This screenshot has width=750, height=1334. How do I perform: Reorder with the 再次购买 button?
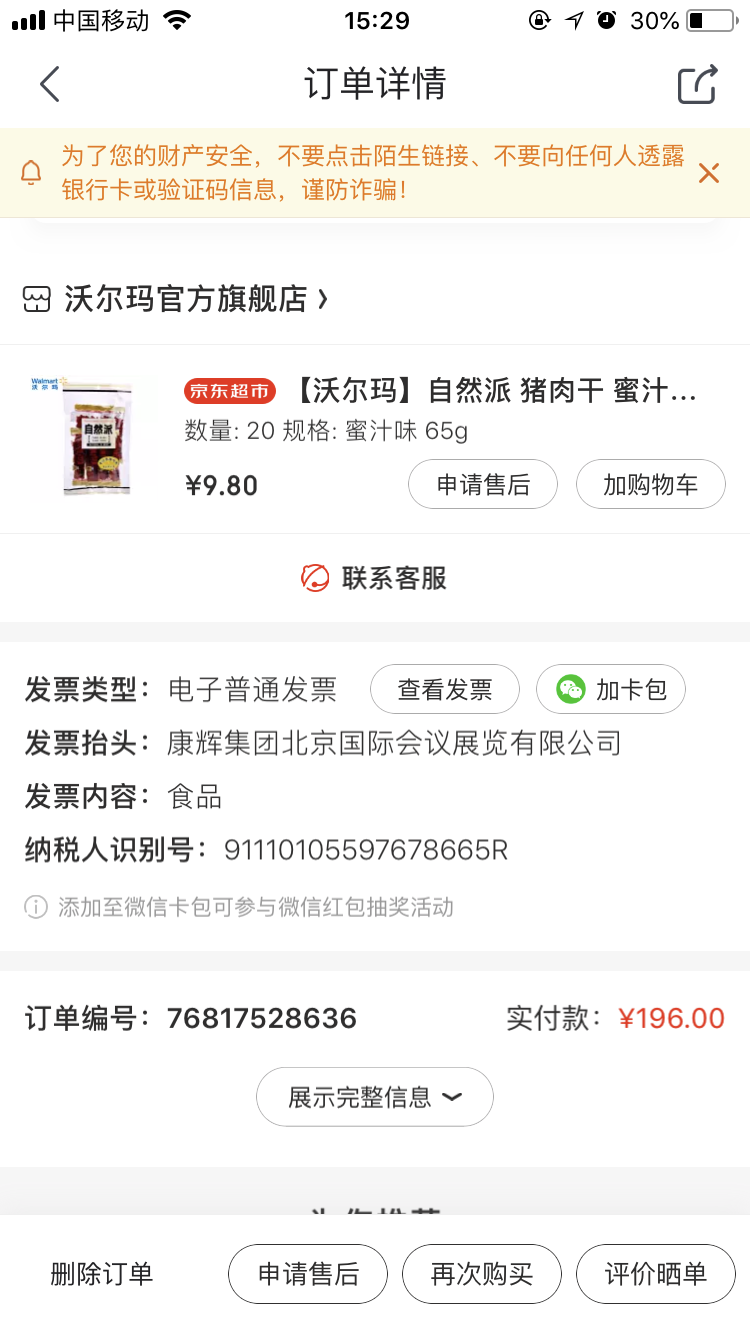point(482,1274)
